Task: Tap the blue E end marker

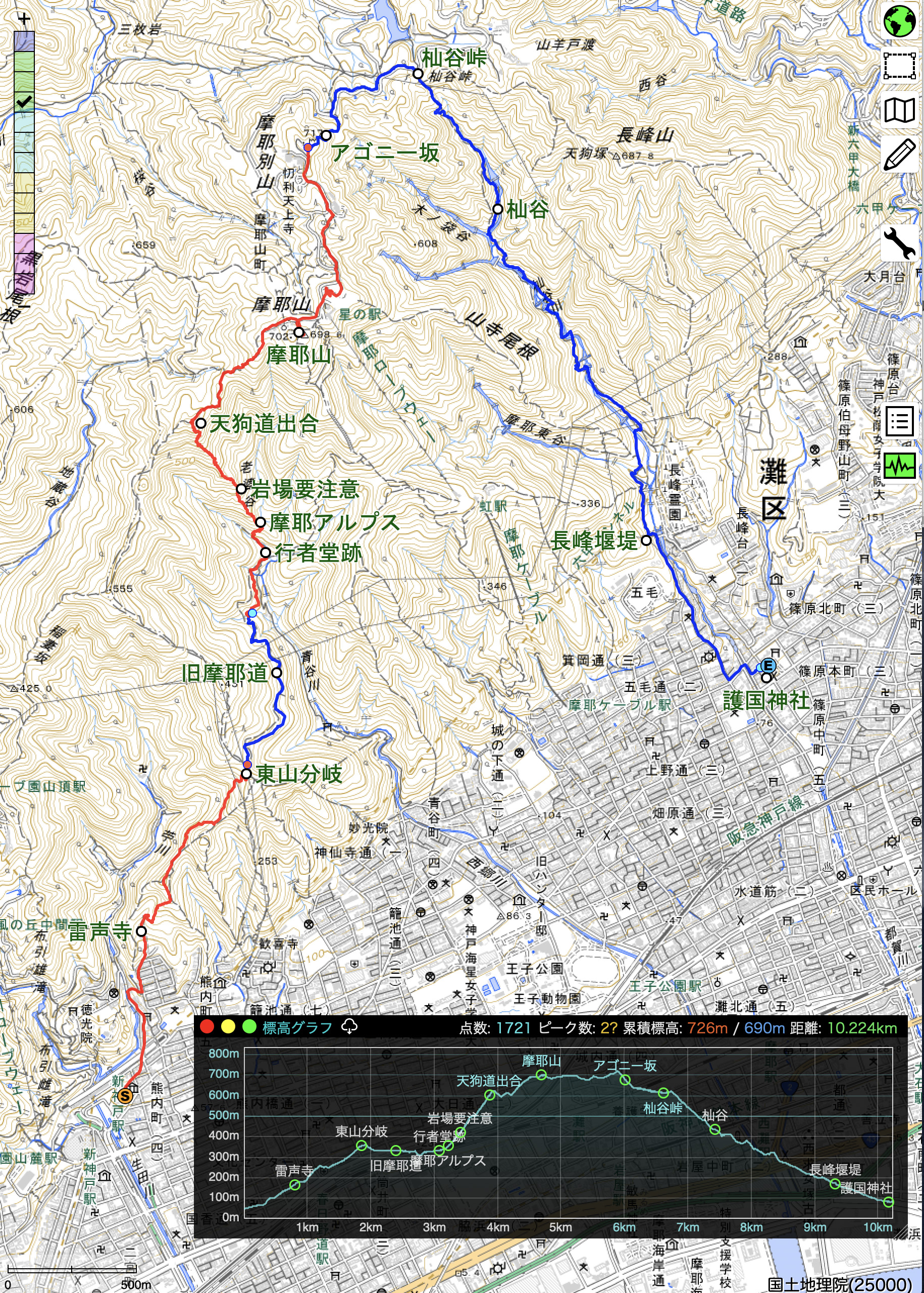Action: (768, 665)
